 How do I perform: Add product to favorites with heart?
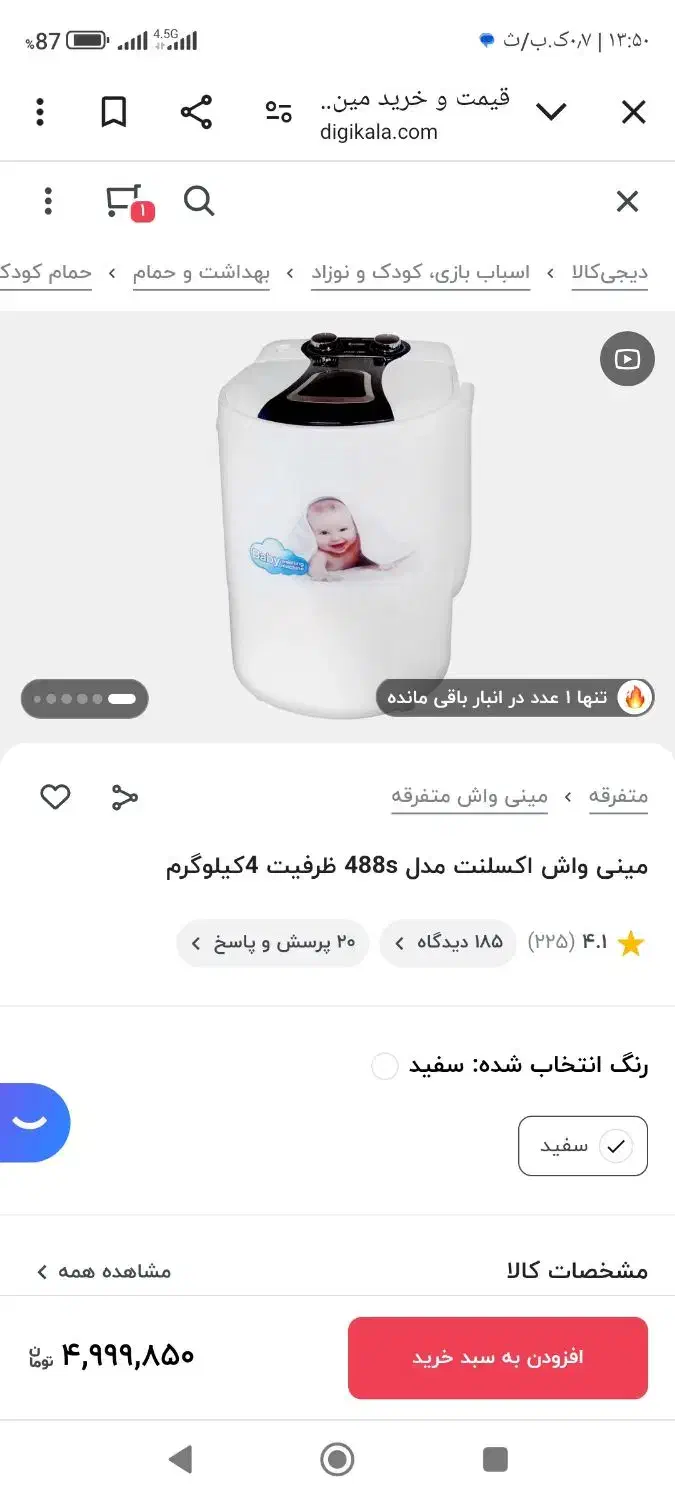click(55, 797)
